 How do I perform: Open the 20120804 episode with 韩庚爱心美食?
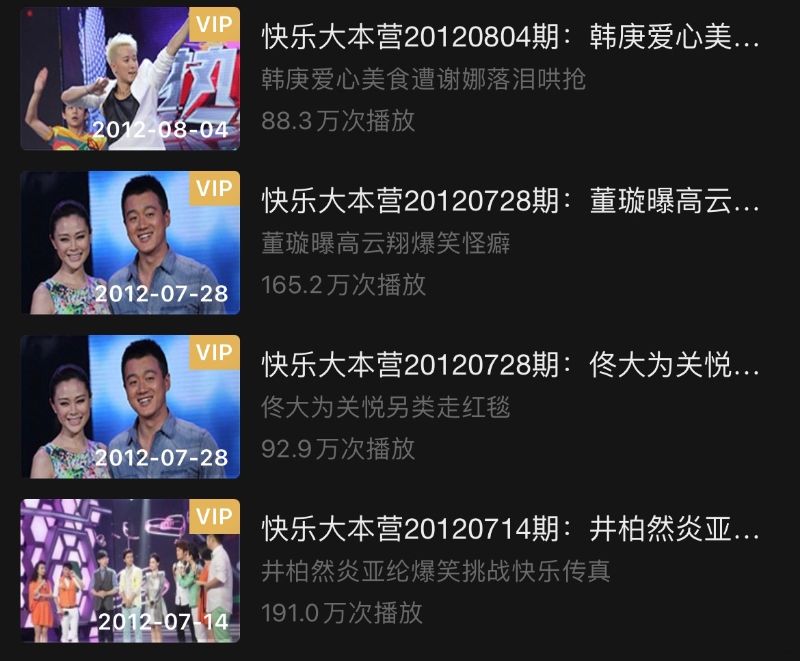pyautogui.click(x=510, y=39)
